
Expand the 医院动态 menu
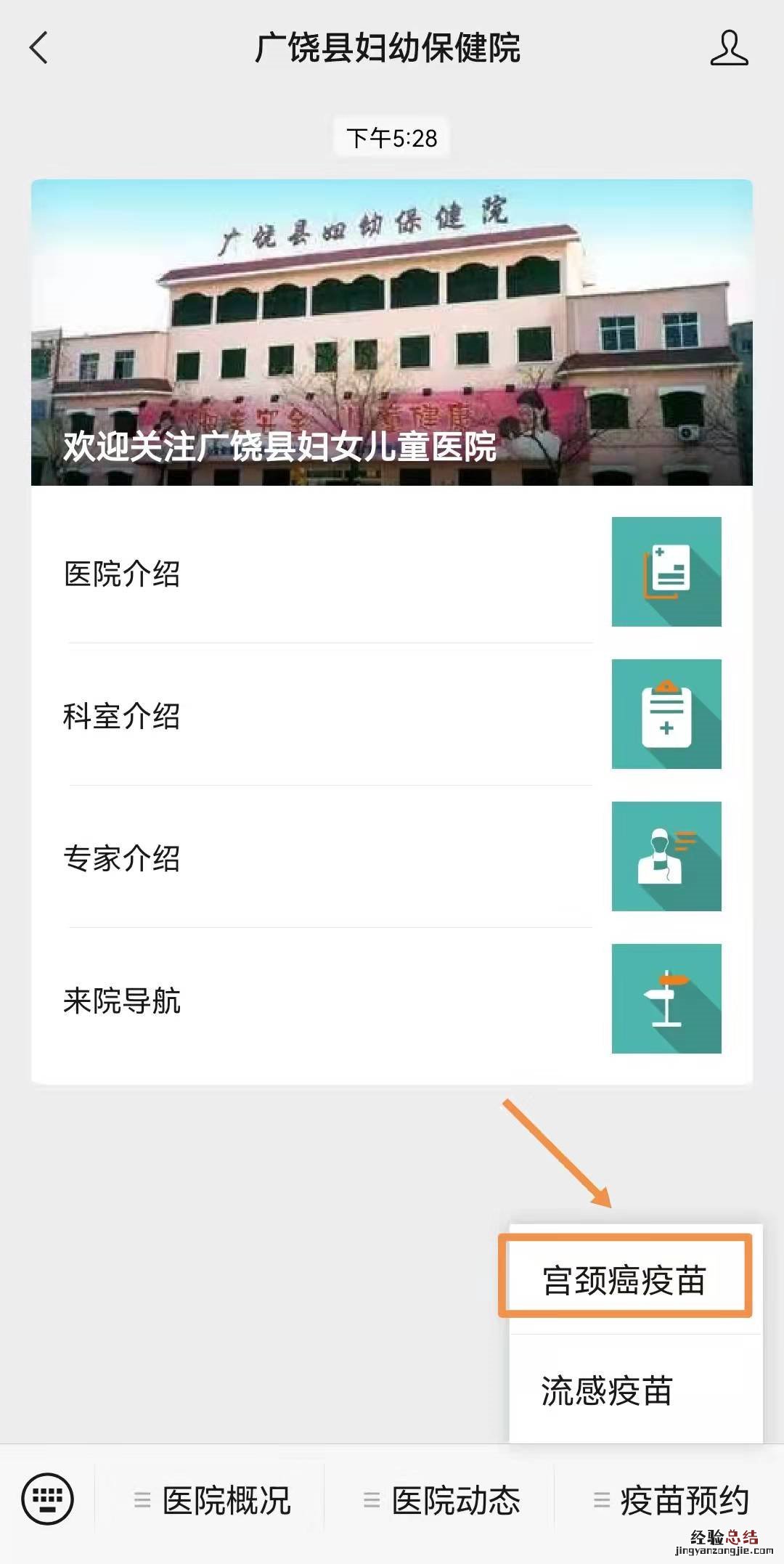[442, 1500]
